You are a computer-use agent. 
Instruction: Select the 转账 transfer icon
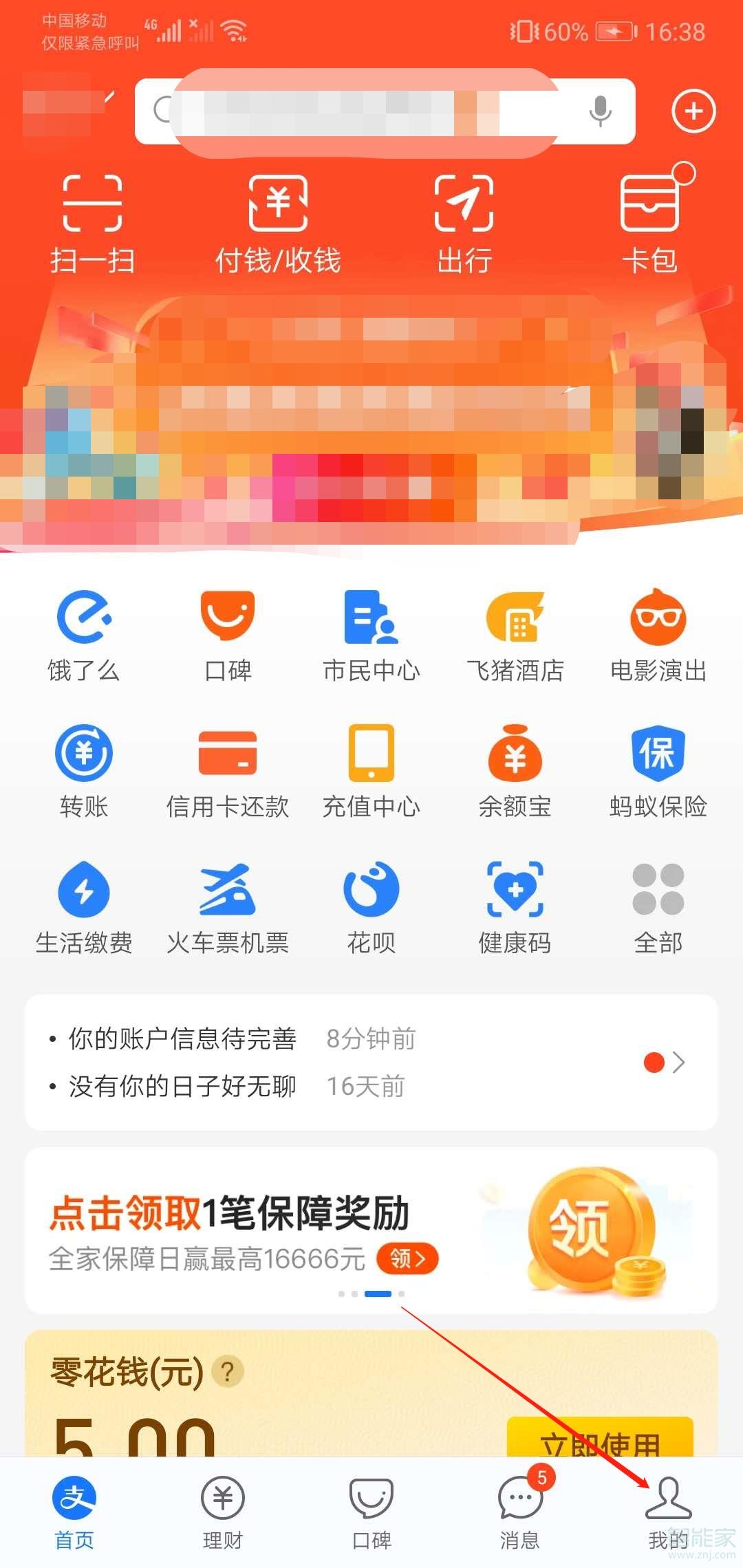[84, 770]
